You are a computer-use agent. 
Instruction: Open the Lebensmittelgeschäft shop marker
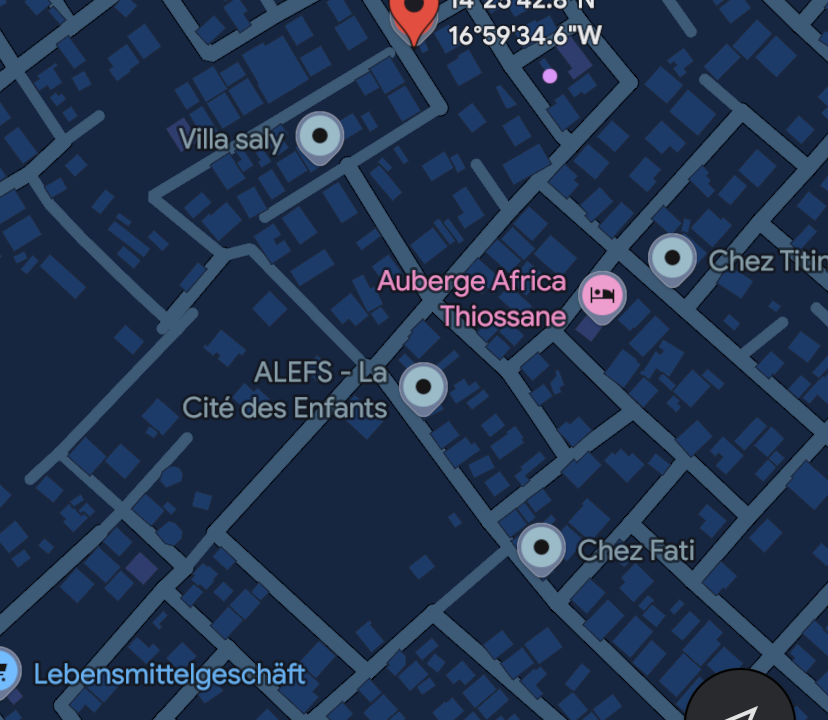pos(6,671)
